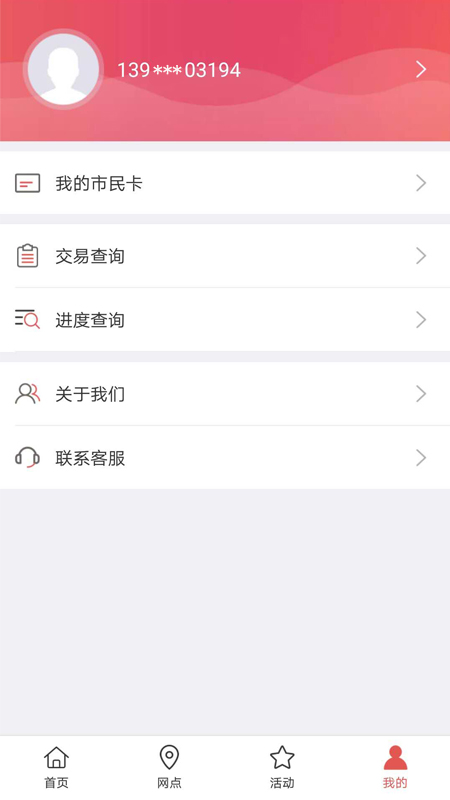Tap the profile avatar picture
The image size is (450, 800).
tap(63, 69)
